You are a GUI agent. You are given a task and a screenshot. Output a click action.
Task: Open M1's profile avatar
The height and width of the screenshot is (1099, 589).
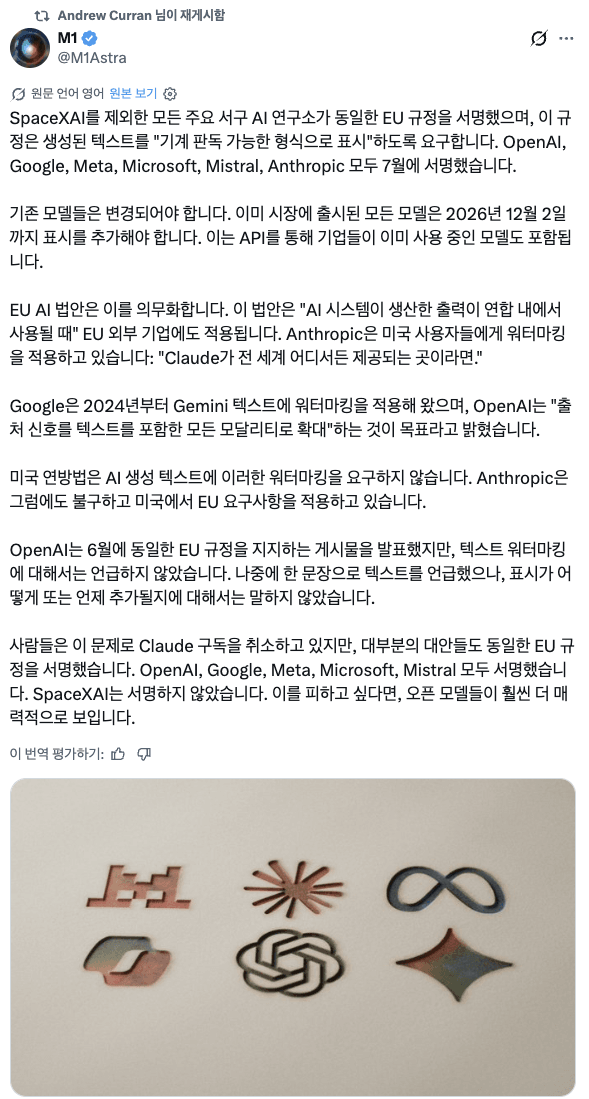30,48
